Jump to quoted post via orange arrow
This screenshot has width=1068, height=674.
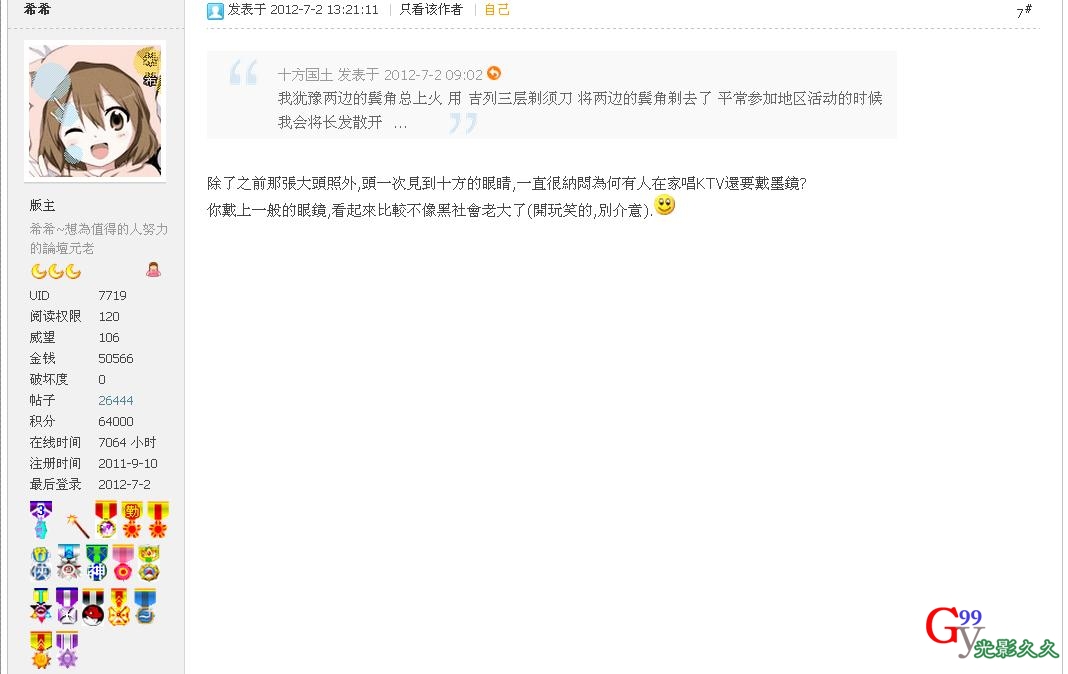pos(494,74)
